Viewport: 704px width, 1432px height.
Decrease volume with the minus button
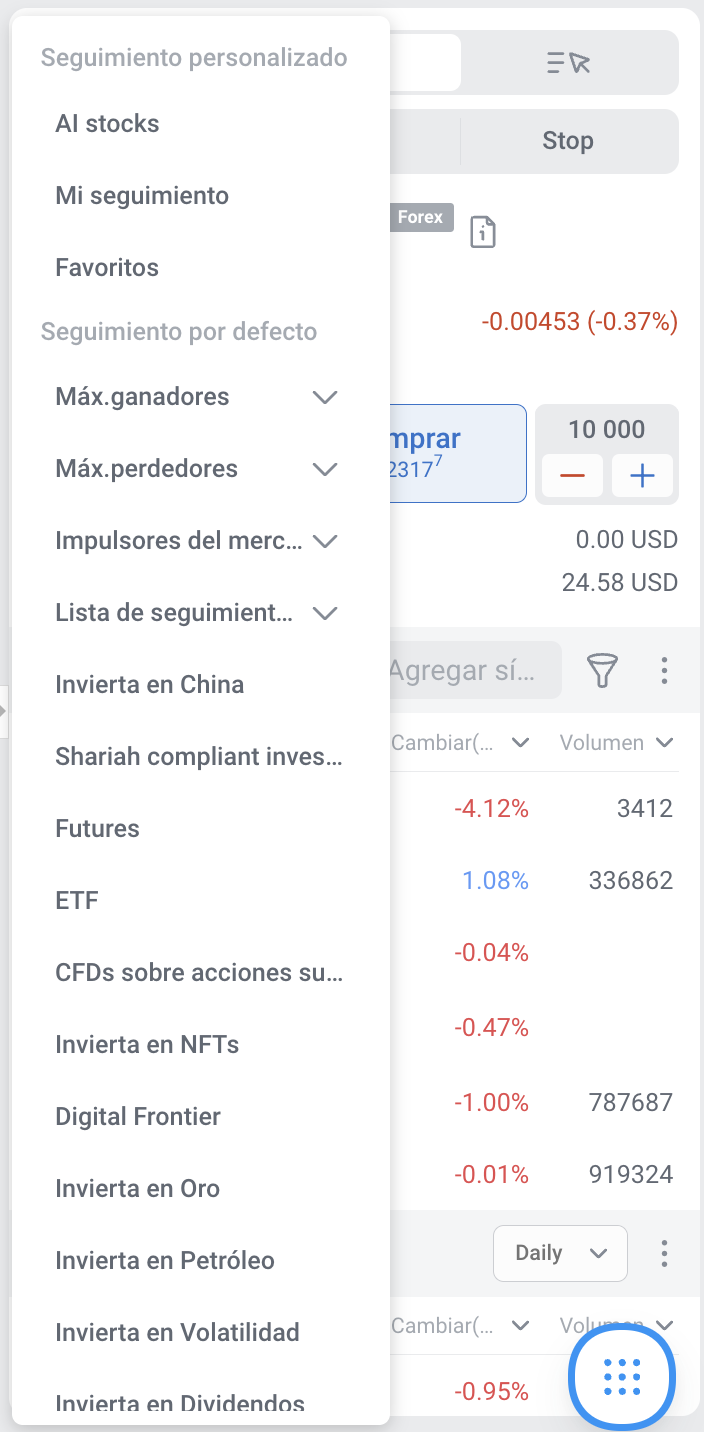pos(572,476)
